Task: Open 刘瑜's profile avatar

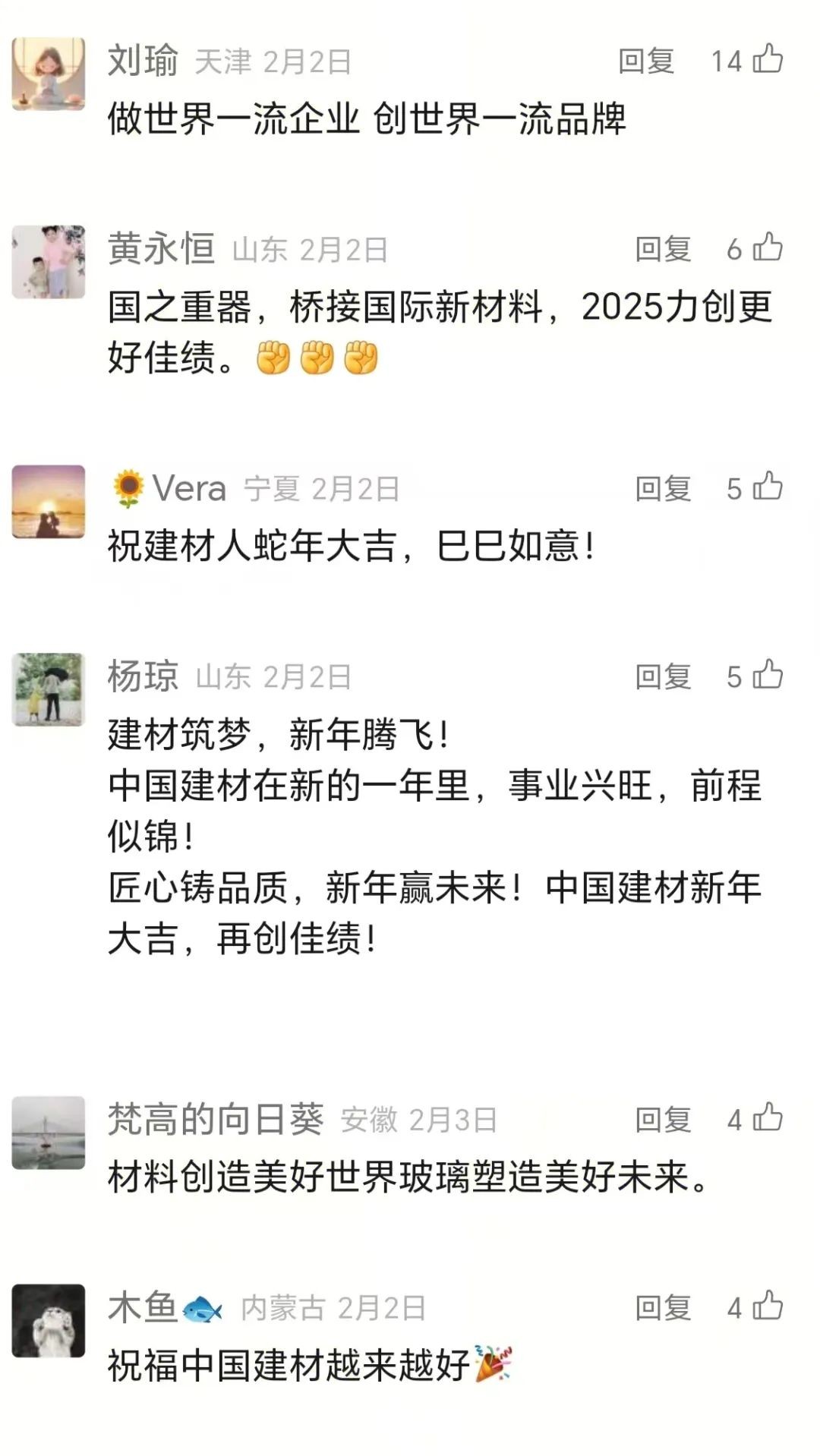Action: 49,74
